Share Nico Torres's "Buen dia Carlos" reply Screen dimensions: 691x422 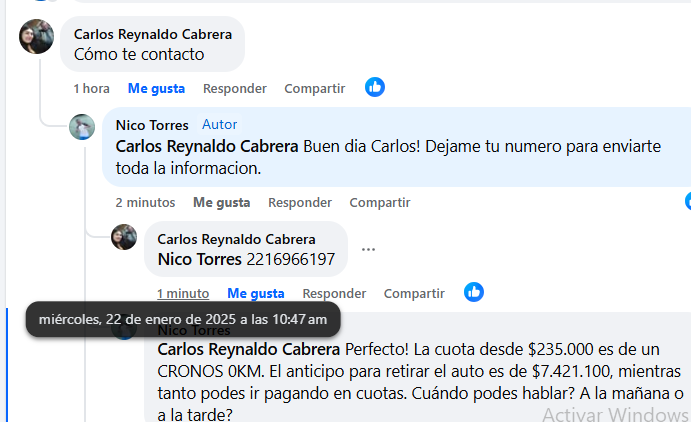379,202
